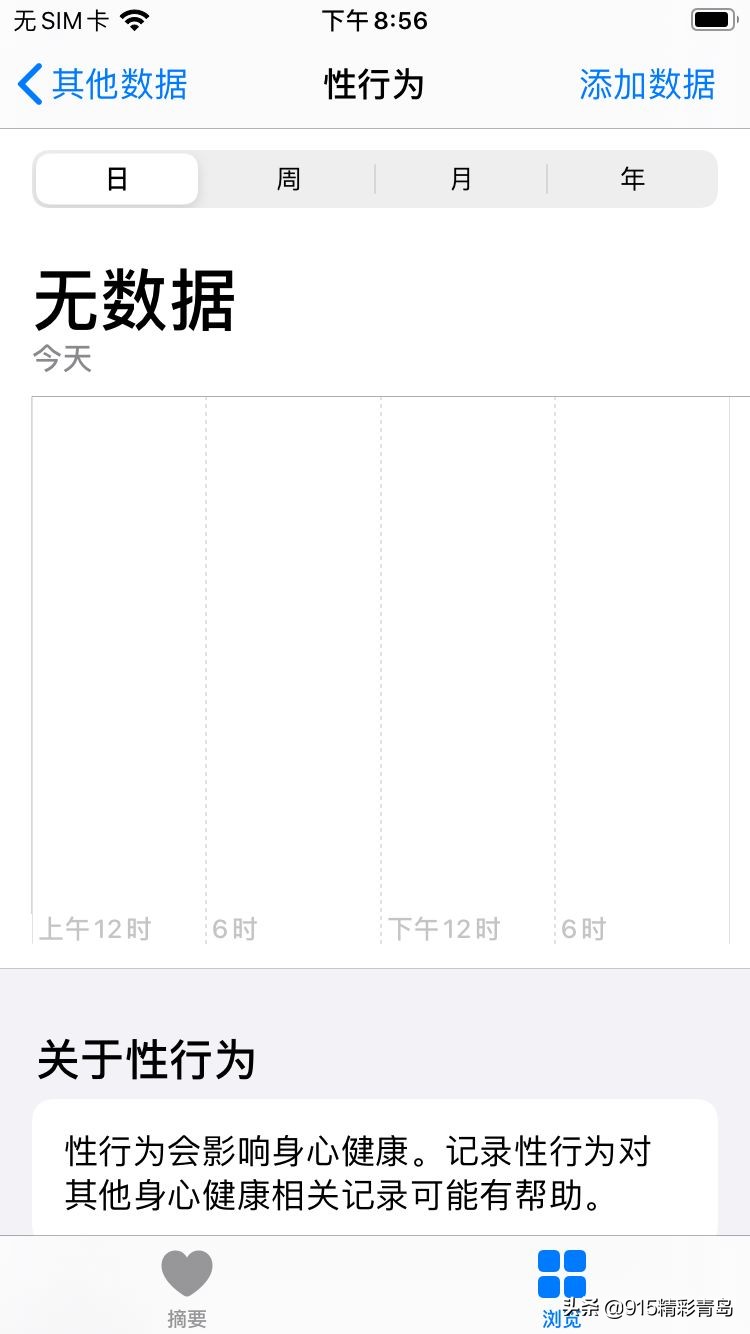750x1334 pixels.
Task: Enable the 年 time range segment
Action: tap(632, 178)
